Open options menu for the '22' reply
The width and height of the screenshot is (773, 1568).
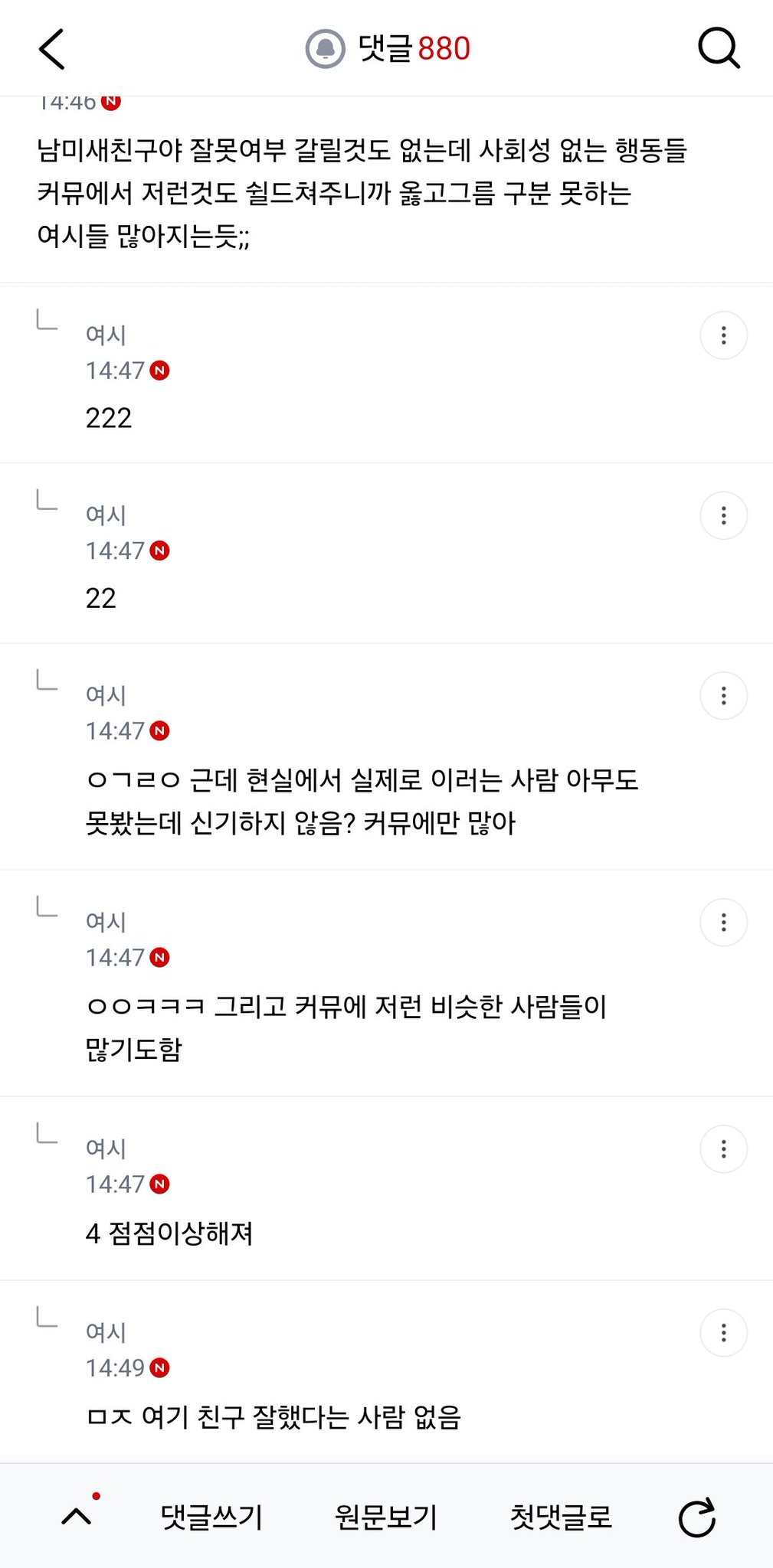pos(723,515)
